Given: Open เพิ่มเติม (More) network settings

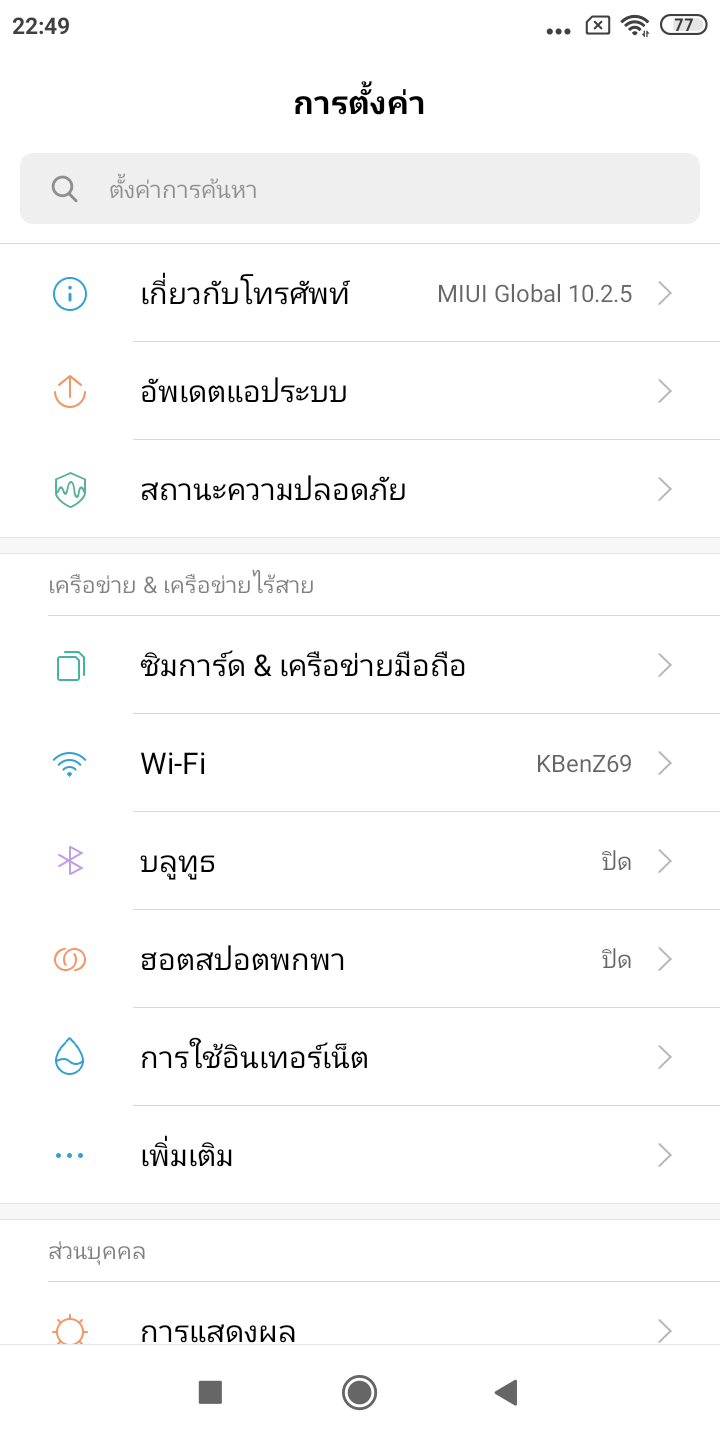Looking at the screenshot, I should tap(360, 1155).
